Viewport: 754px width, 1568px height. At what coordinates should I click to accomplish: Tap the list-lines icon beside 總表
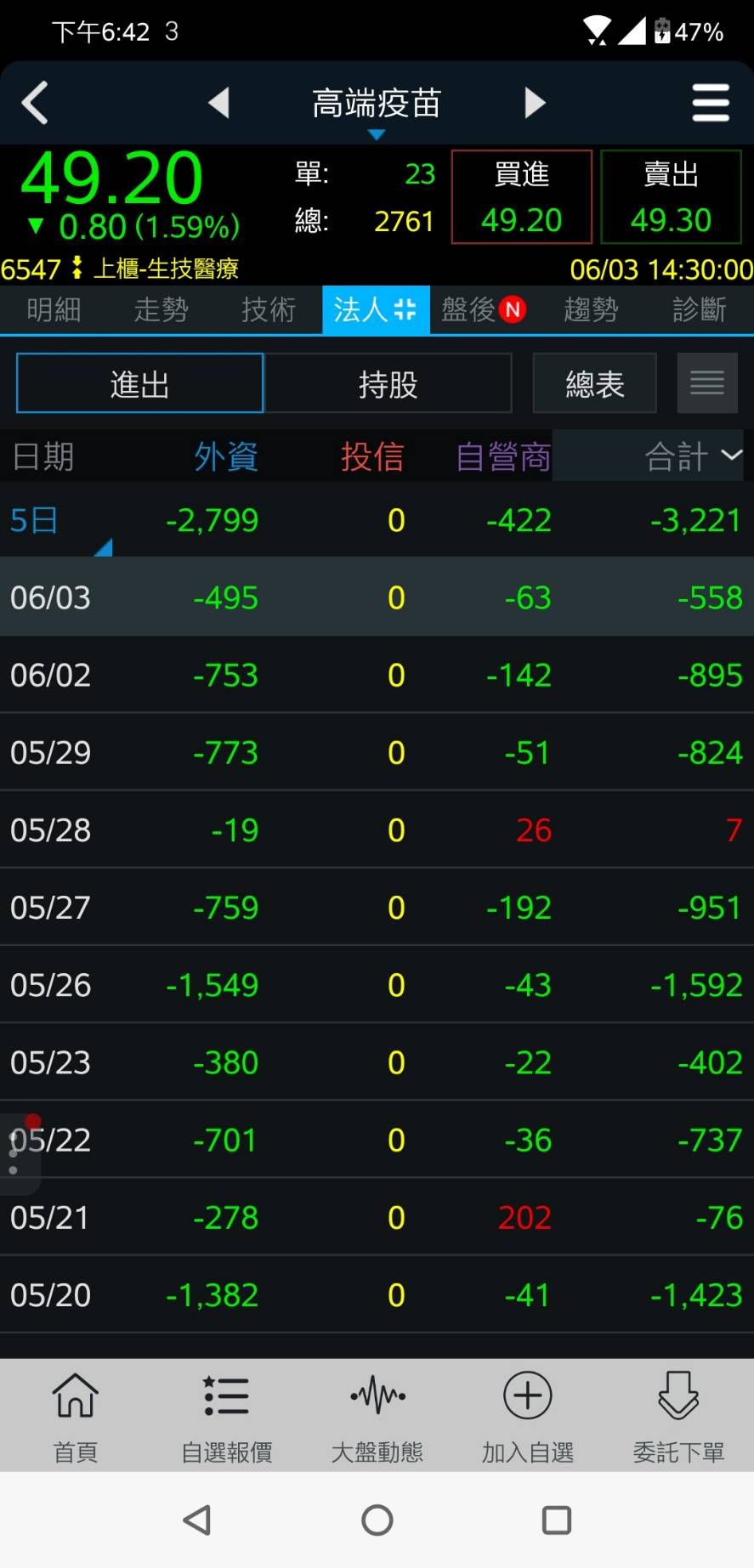point(707,383)
